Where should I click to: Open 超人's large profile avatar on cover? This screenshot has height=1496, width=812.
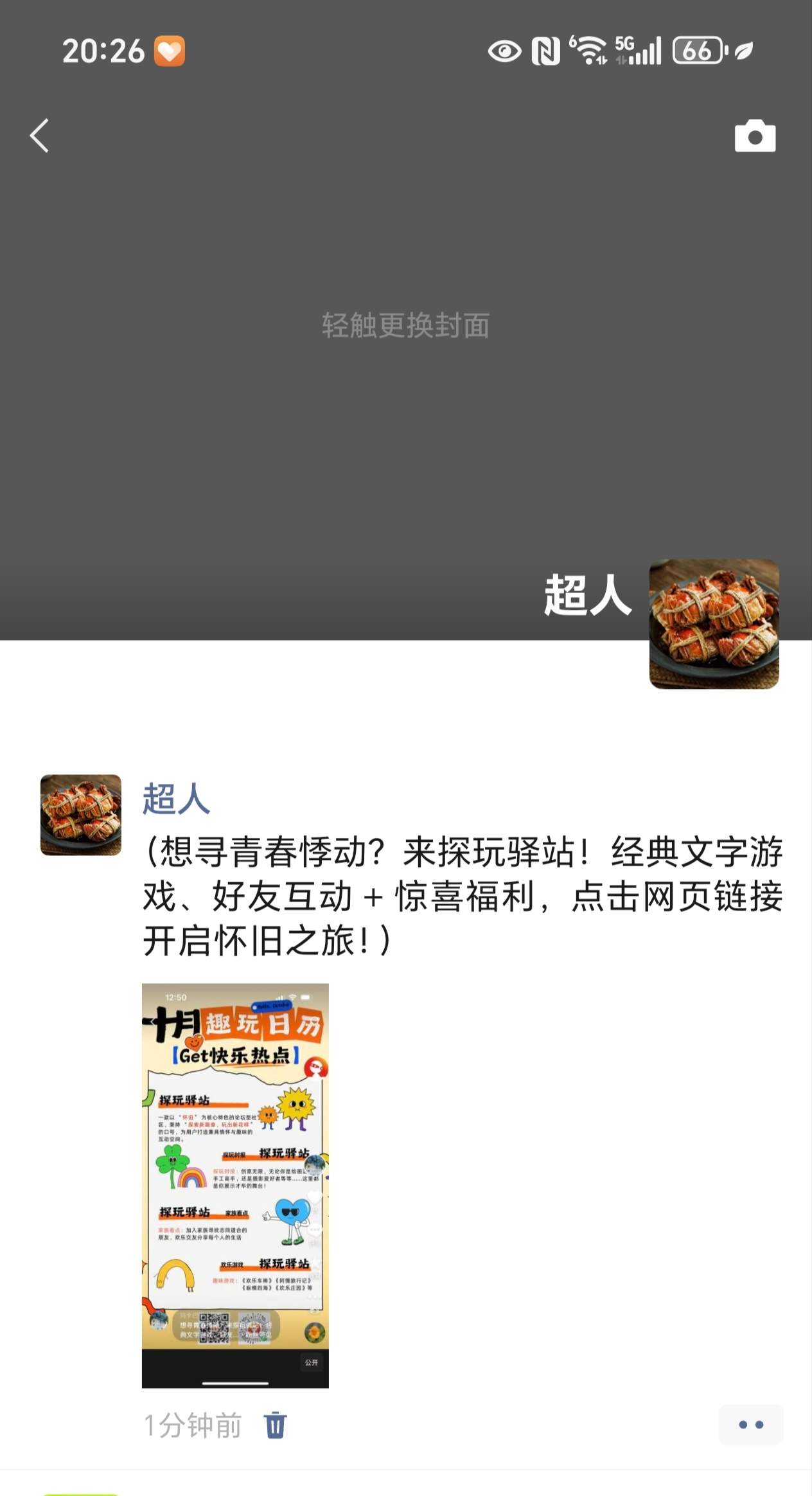pyautogui.click(x=714, y=624)
